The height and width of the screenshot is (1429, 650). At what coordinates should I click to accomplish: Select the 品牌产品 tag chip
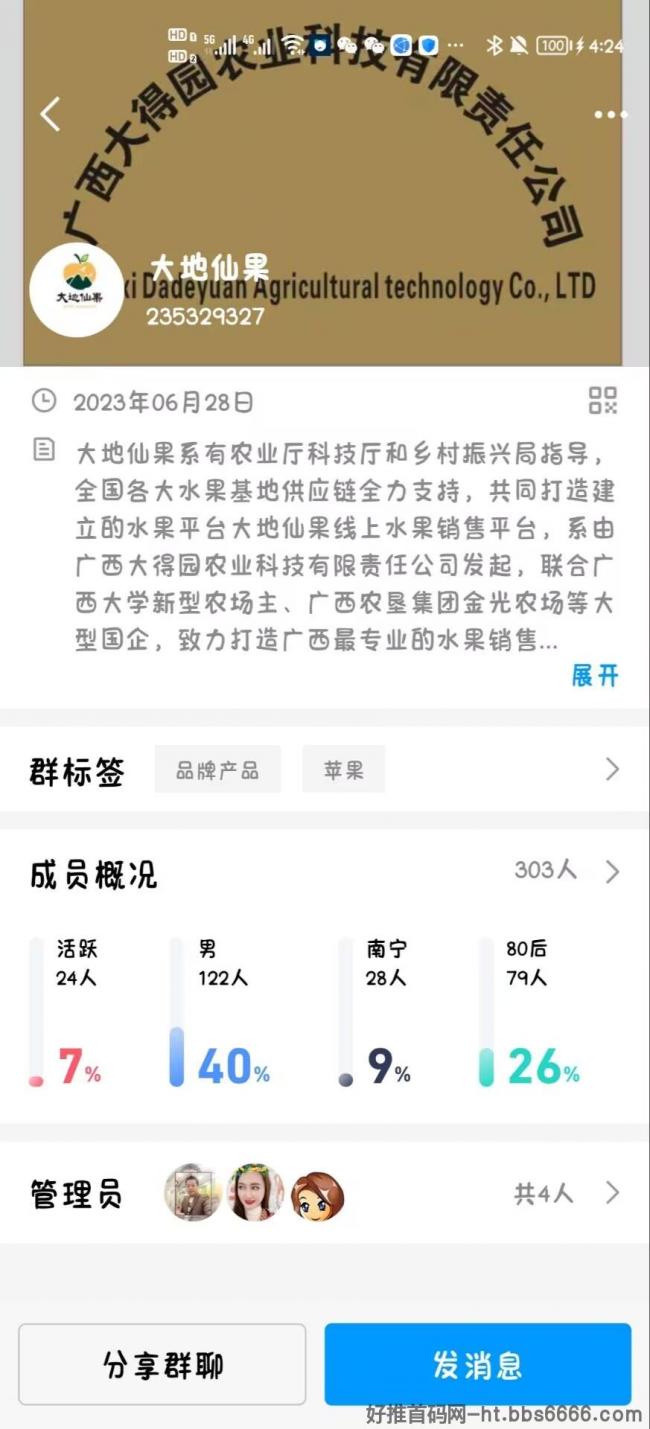(218, 770)
